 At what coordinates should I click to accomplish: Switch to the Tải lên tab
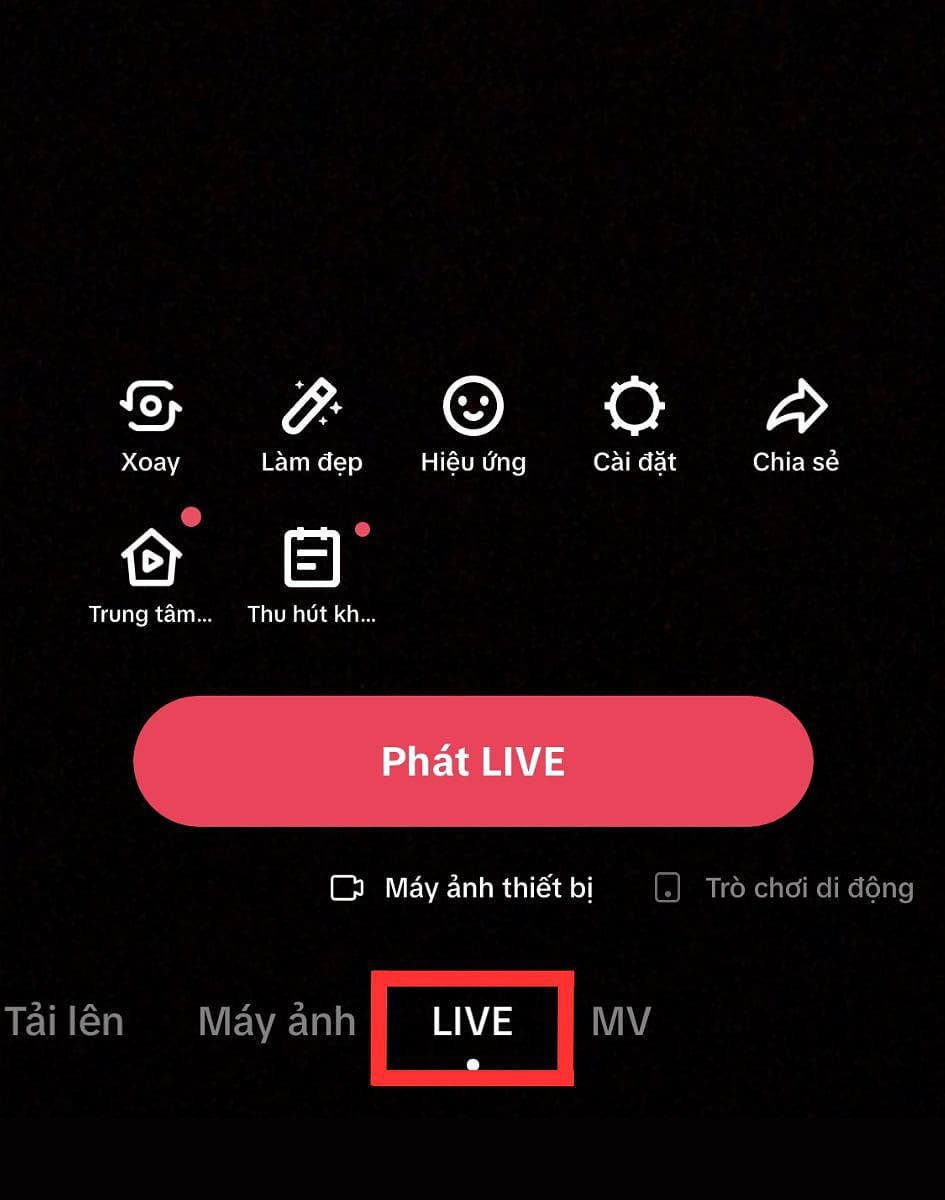[64, 1022]
